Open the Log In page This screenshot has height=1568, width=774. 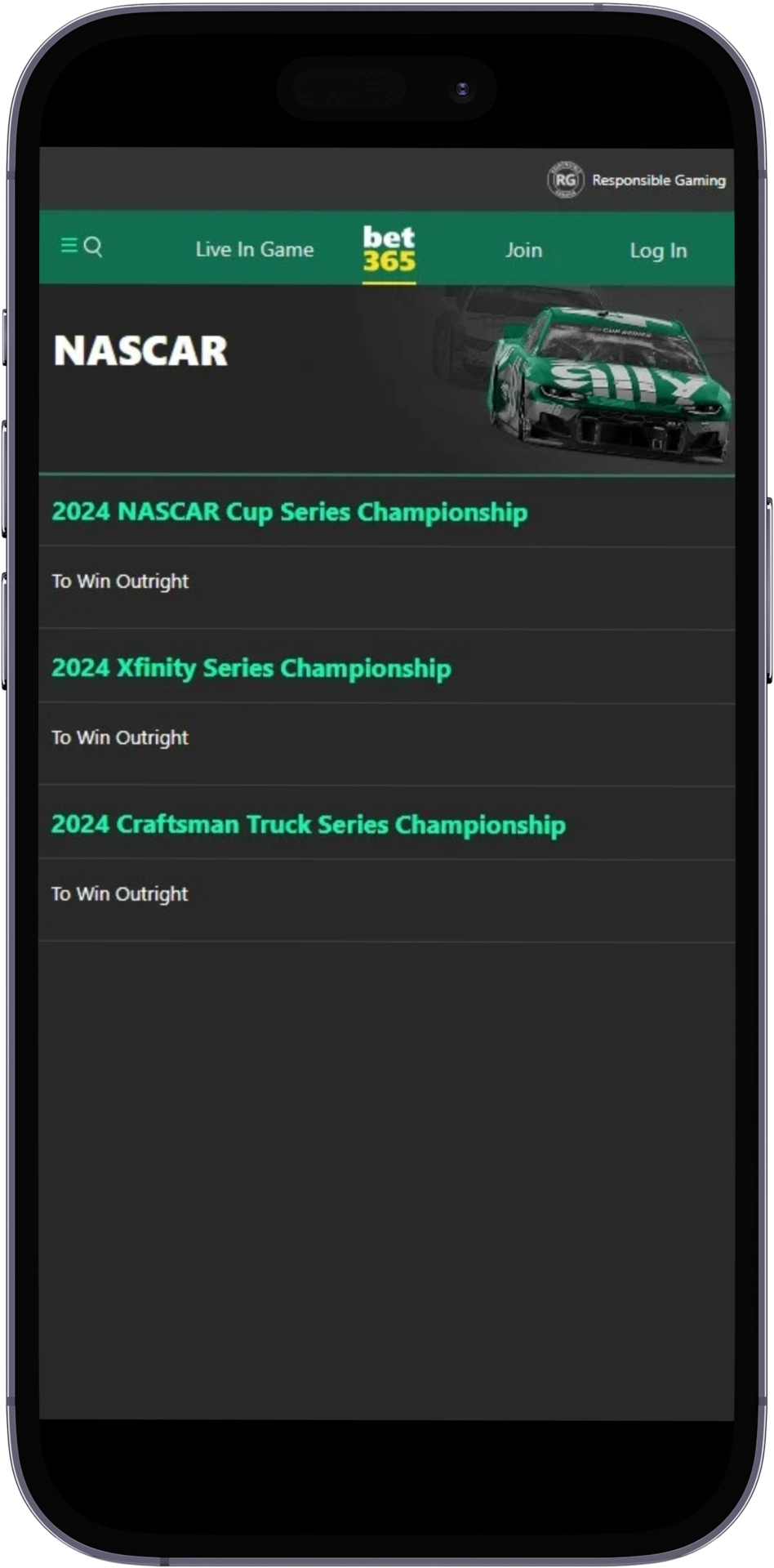tap(658, 251)
